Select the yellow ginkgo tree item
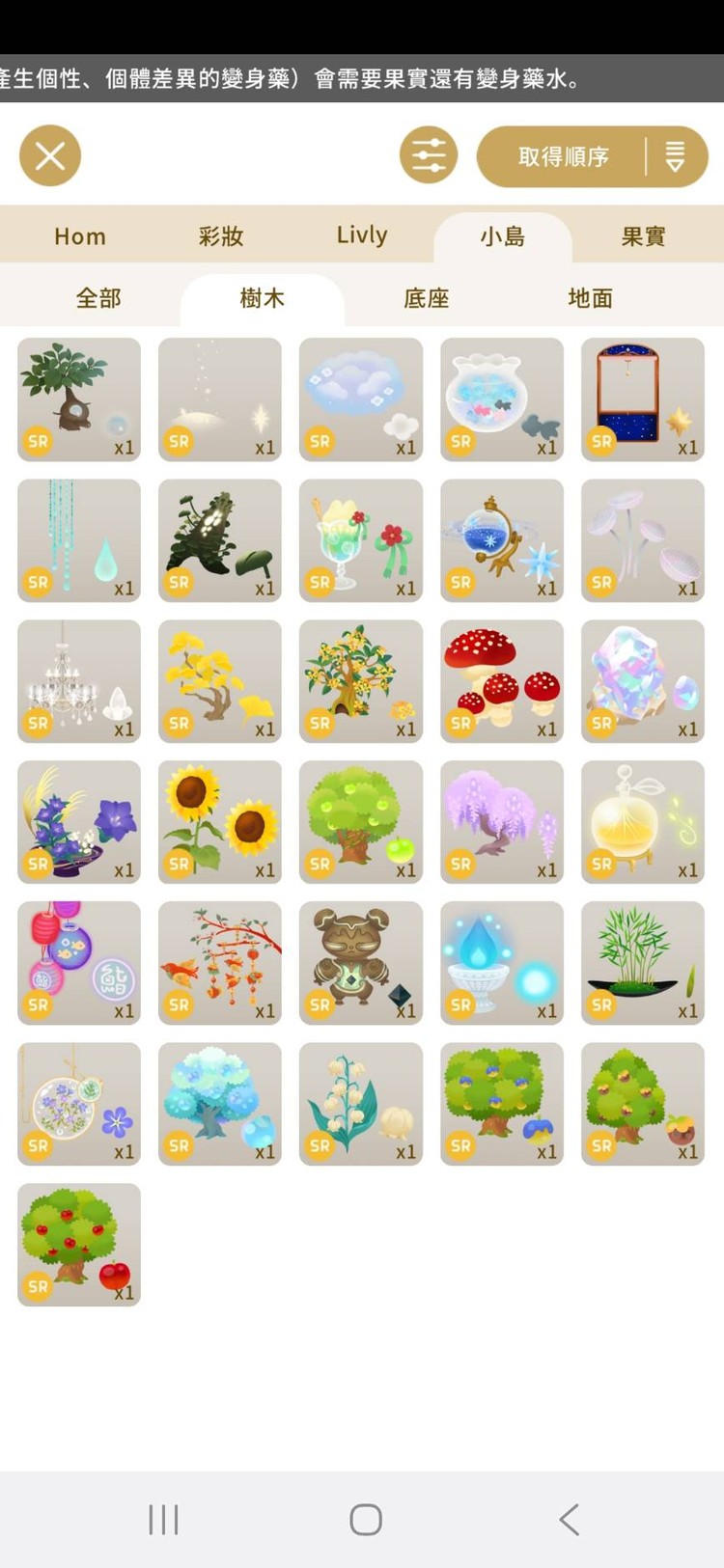 pos(220,680)
